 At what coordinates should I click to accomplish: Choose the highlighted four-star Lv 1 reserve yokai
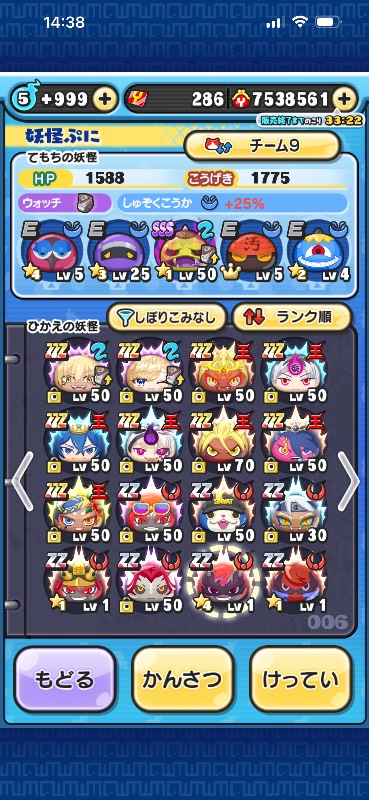point(223,581)
